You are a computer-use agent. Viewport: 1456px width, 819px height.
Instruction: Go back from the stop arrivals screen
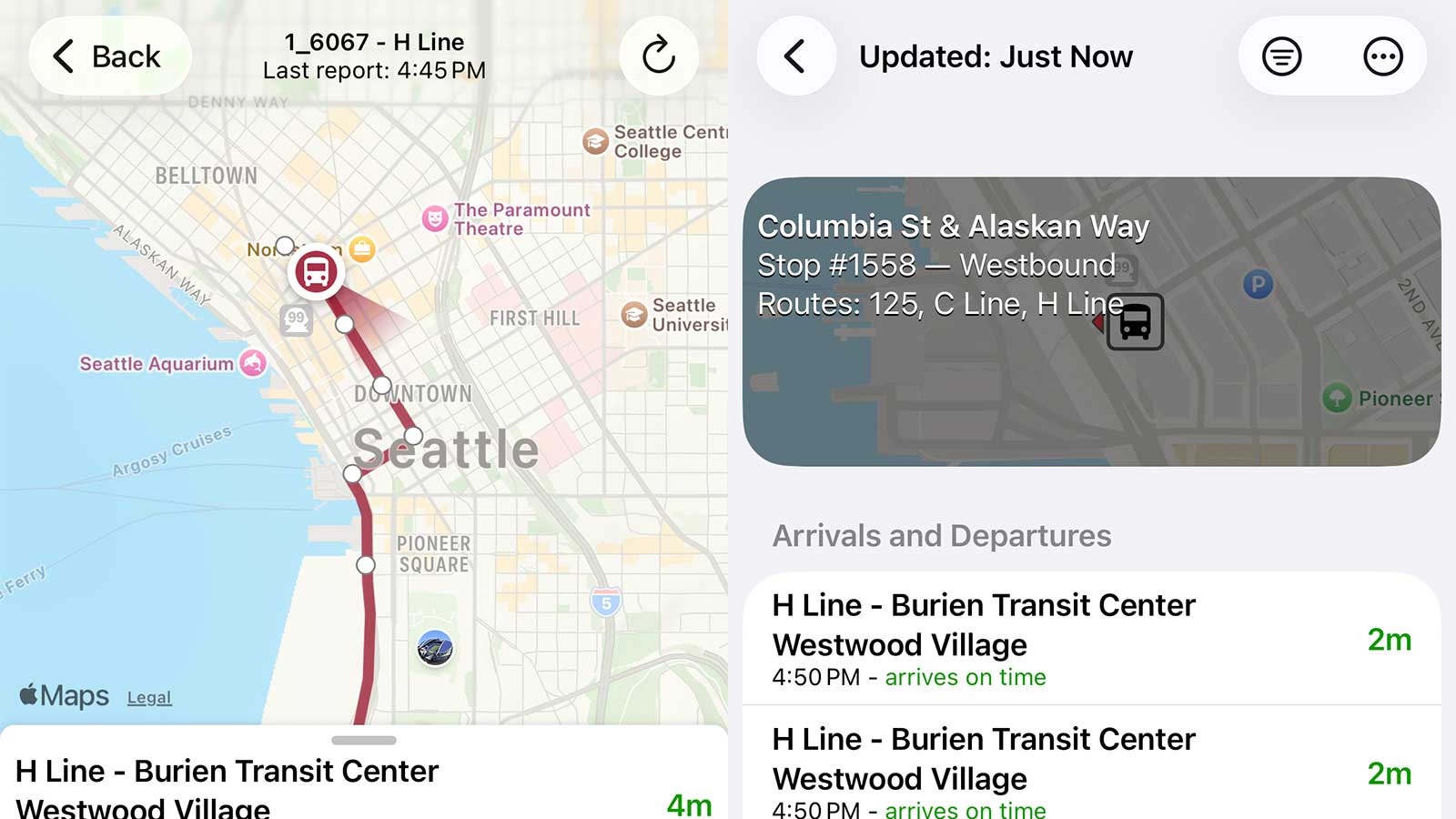click(795, 56)
